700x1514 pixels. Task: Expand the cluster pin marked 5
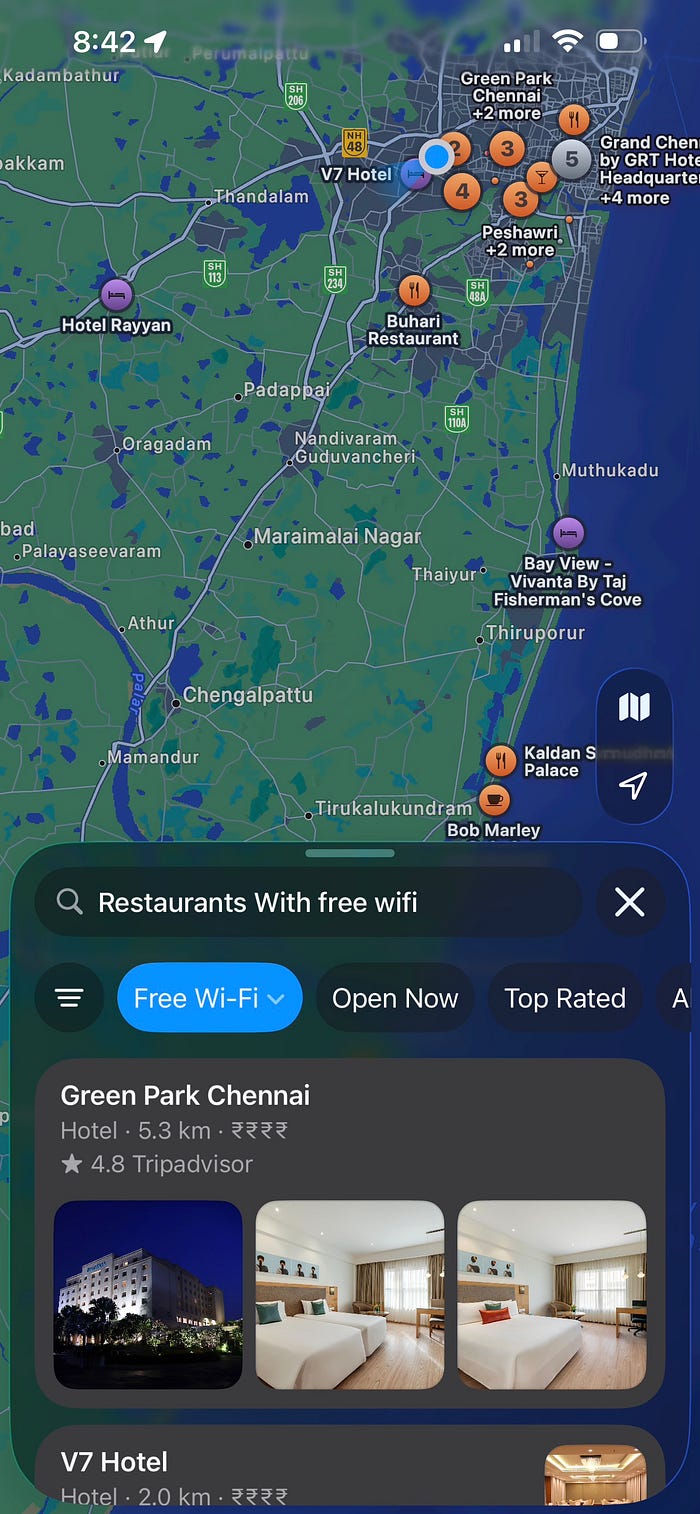tap(571, 158)
